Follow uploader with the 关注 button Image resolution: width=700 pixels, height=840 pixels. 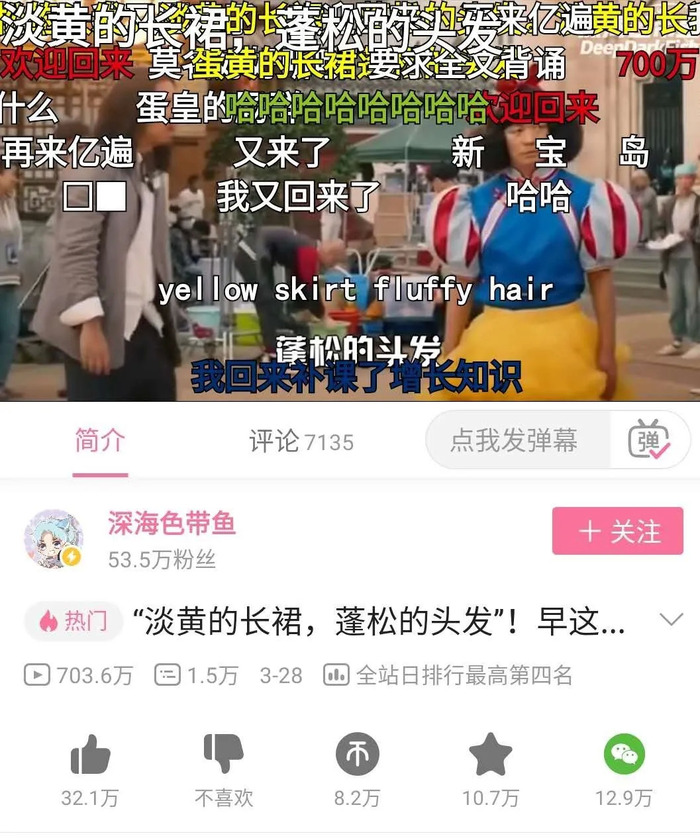click(617, 531)
